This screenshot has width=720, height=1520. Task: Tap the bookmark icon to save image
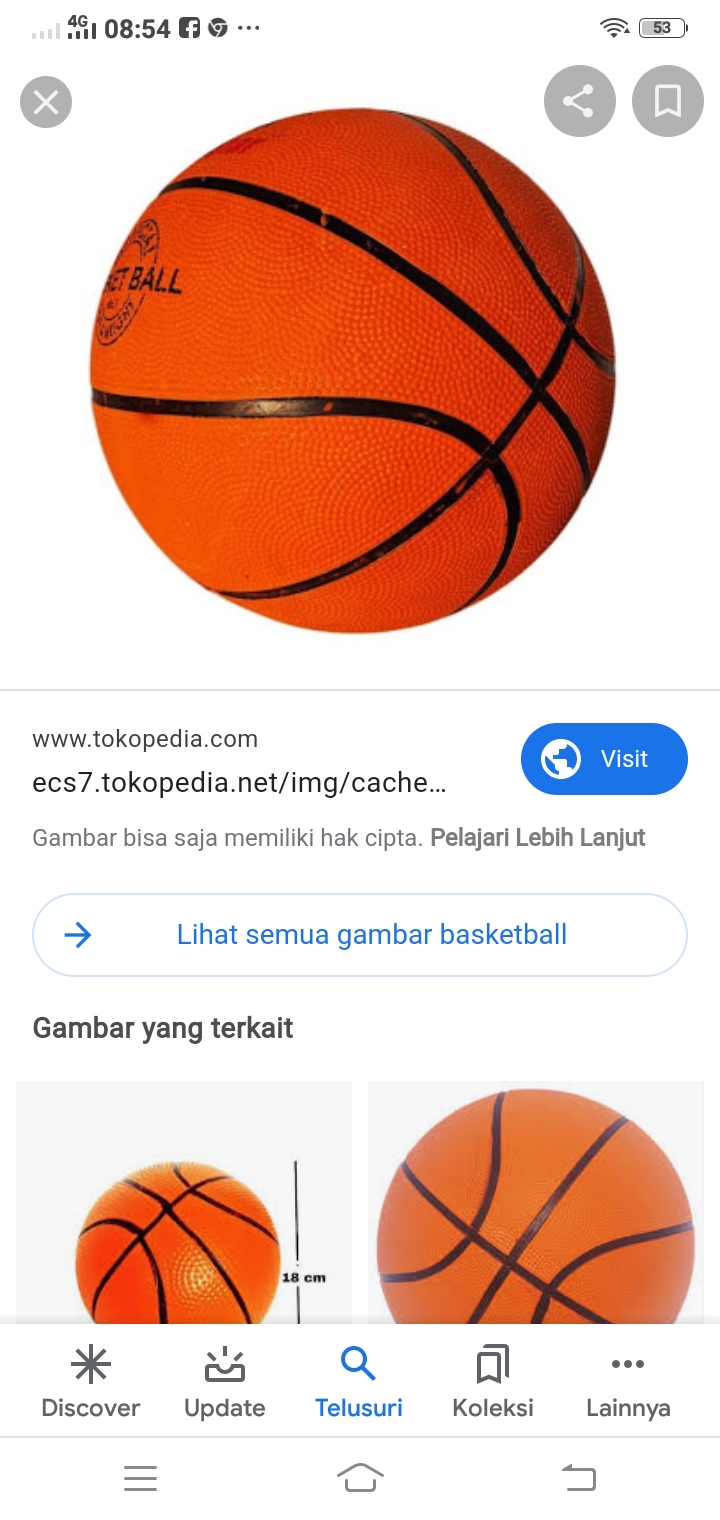click(x=667, y=101)
